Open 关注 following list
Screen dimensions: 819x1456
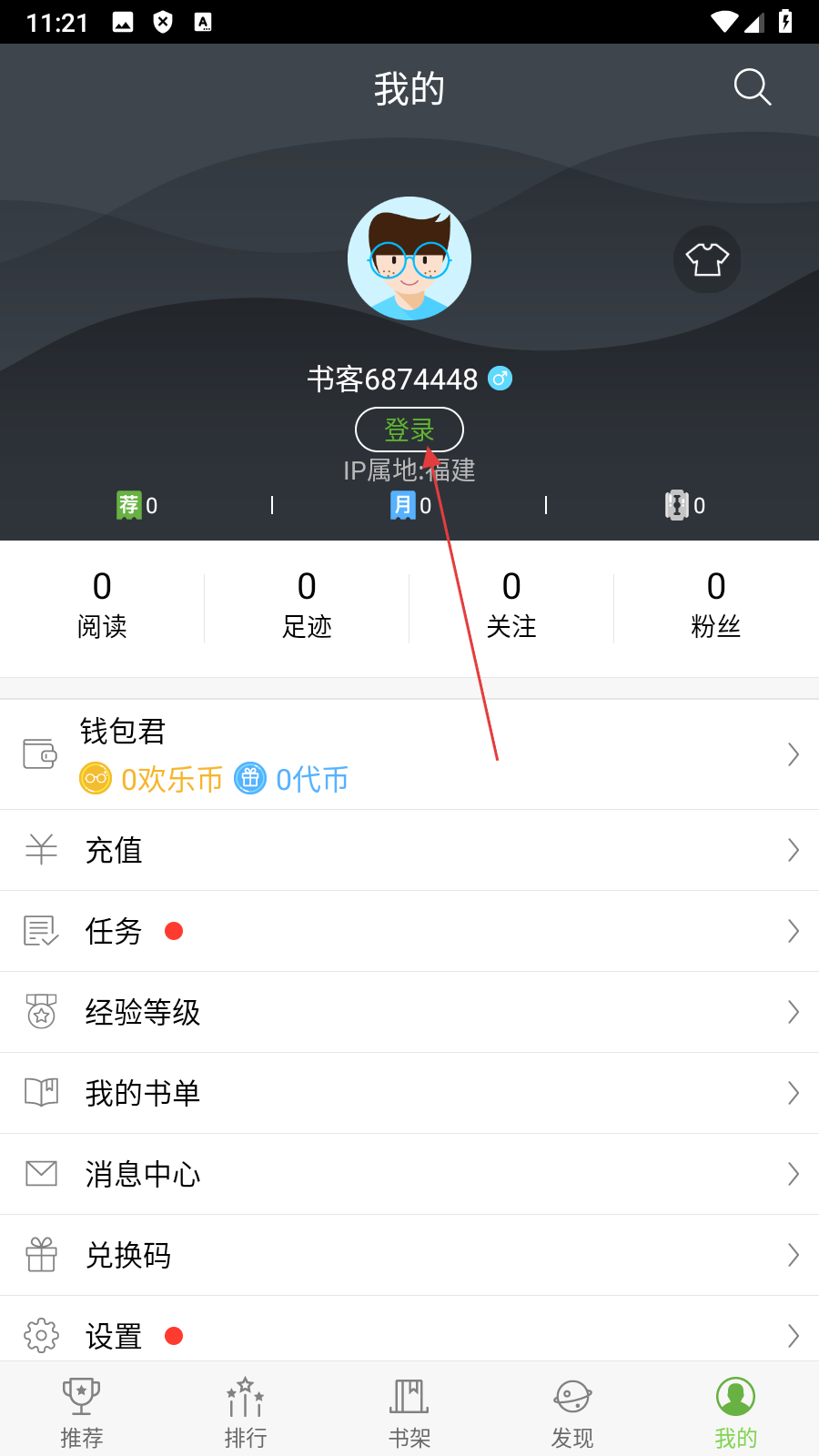511,605
